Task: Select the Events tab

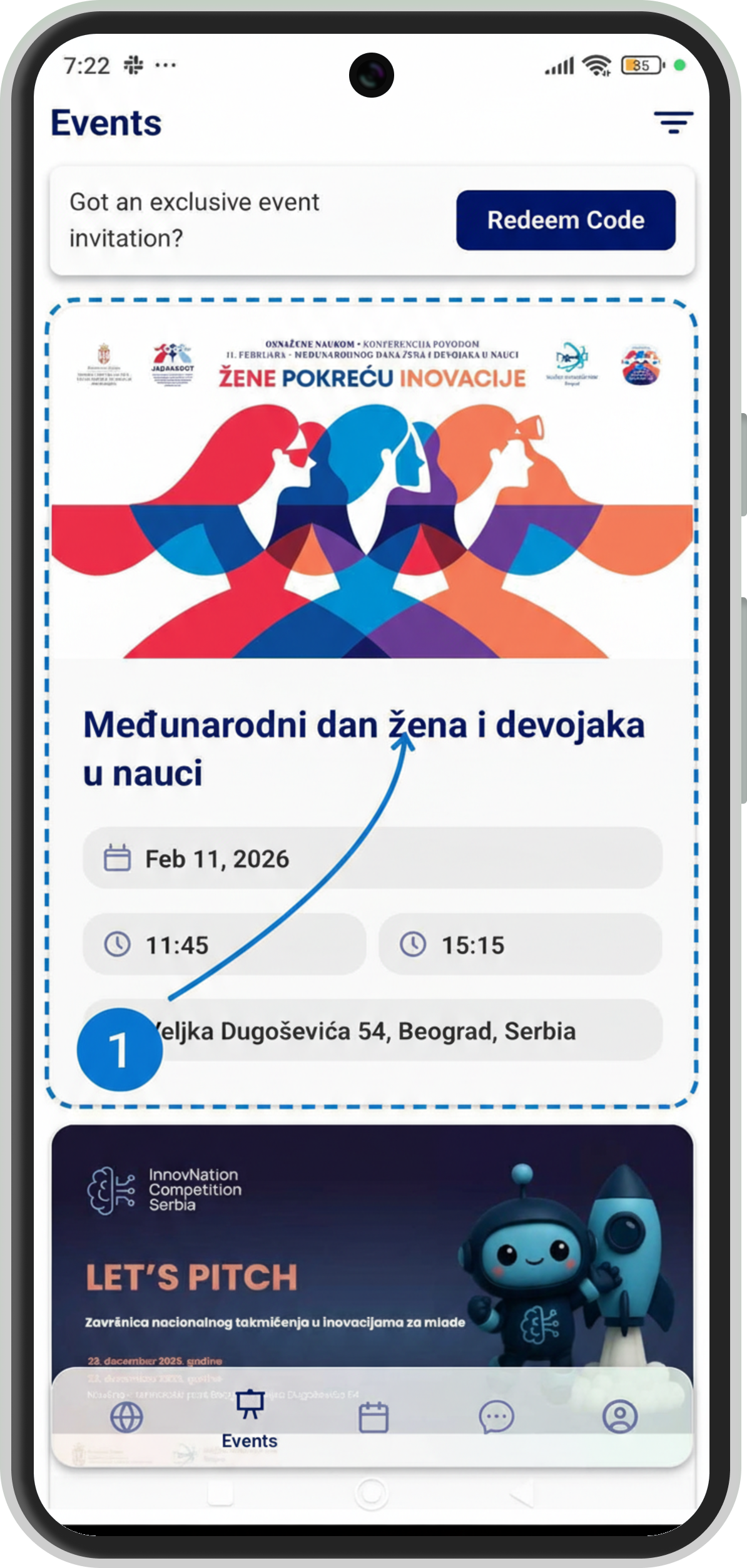Action: (250, 1420)
